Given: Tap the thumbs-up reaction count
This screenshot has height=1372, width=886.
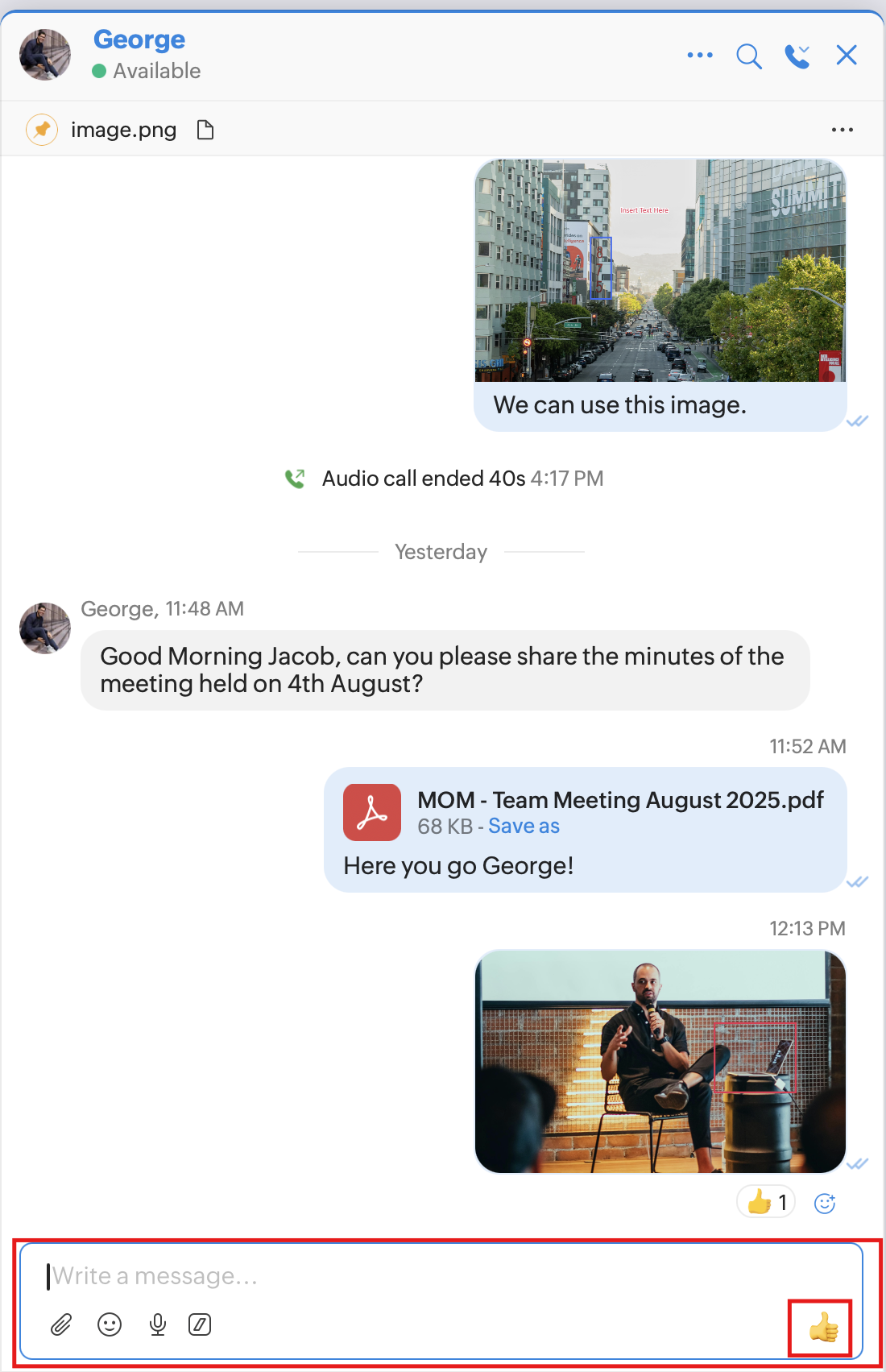Looking at the screenshot, I should 766,1203.
